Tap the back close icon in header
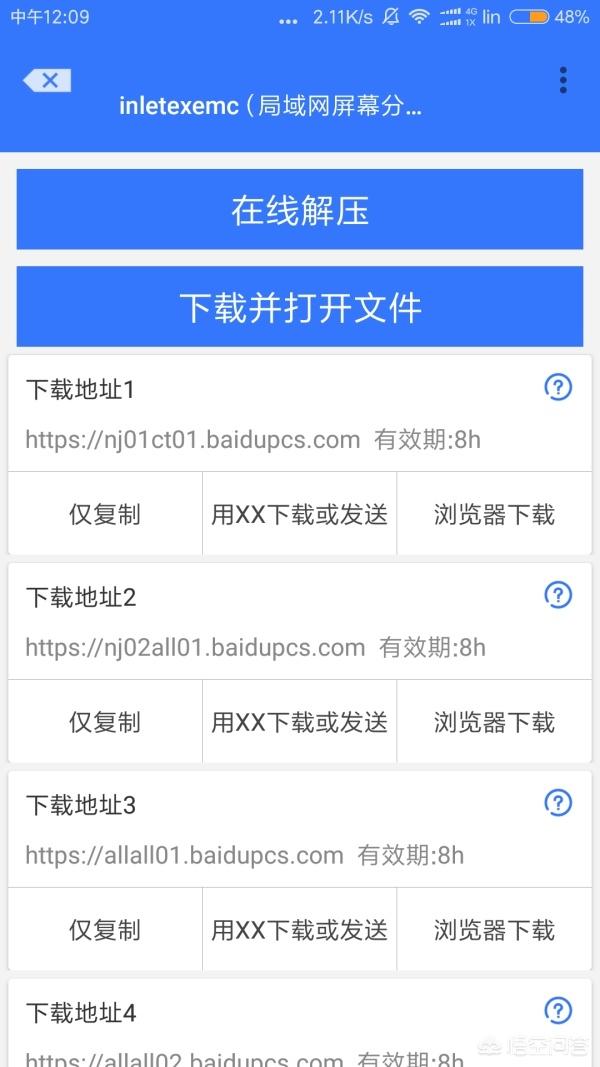This screenshot has width=600, height=1067. point(47,80)
